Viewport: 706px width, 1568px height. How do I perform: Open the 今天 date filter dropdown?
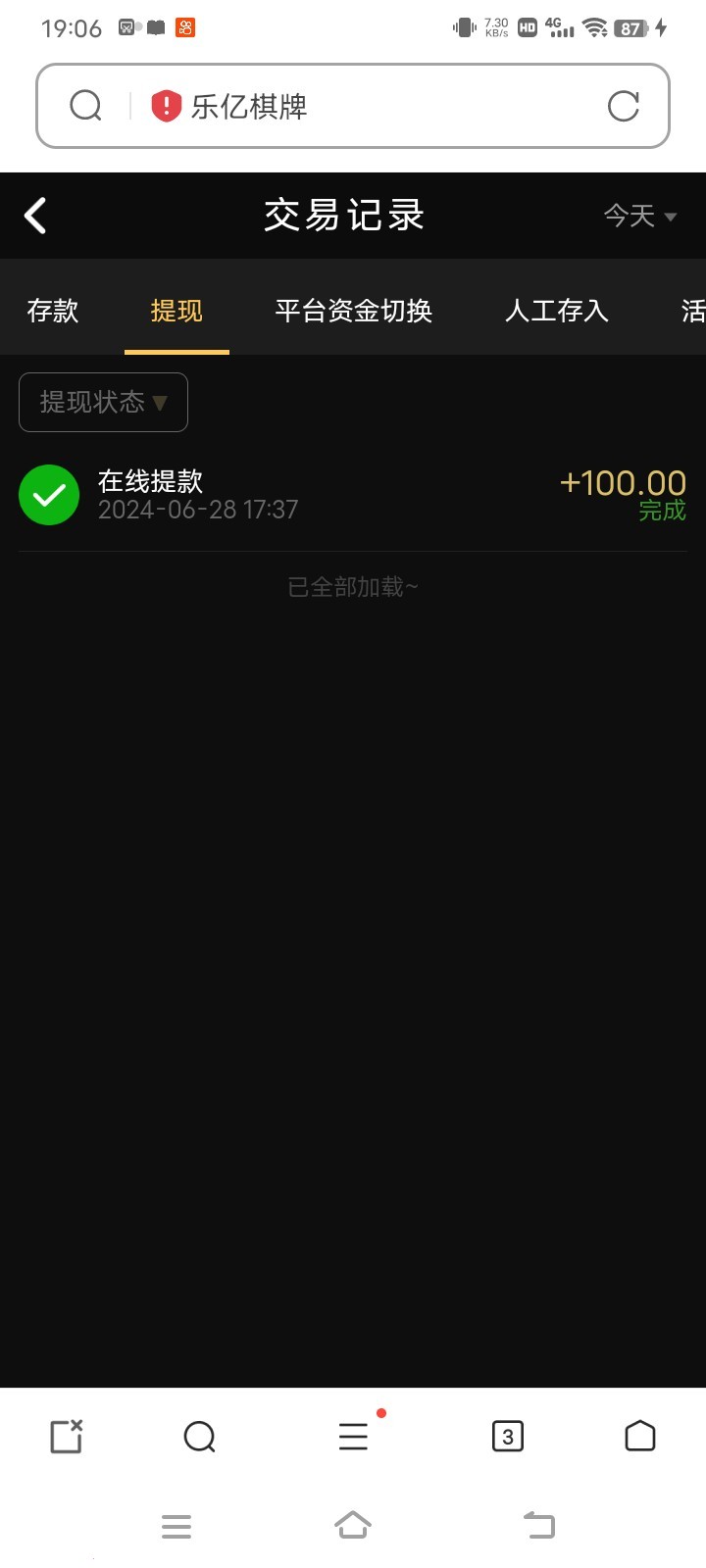coord(639,216)
